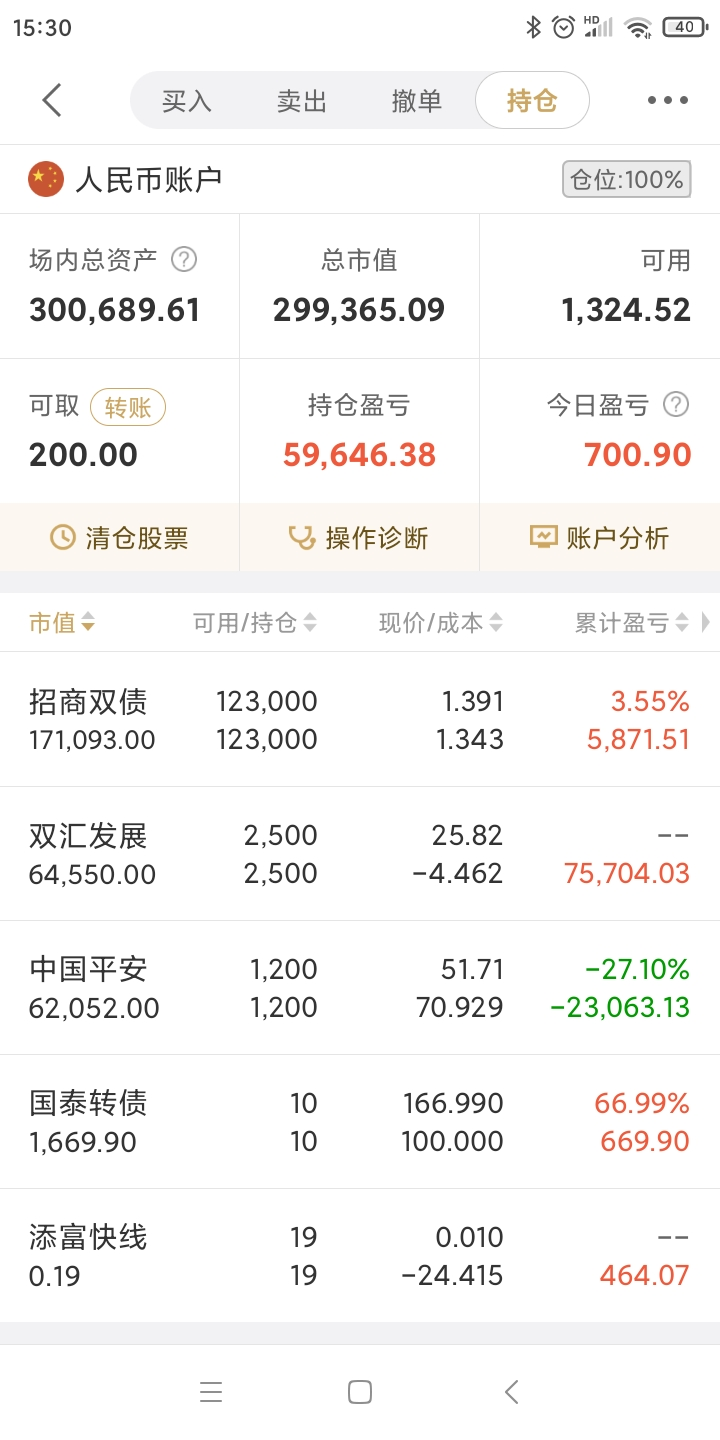This screenshot has height=1440, width=720.
Task: Open 清仓股票
Action: pos(120,538)
